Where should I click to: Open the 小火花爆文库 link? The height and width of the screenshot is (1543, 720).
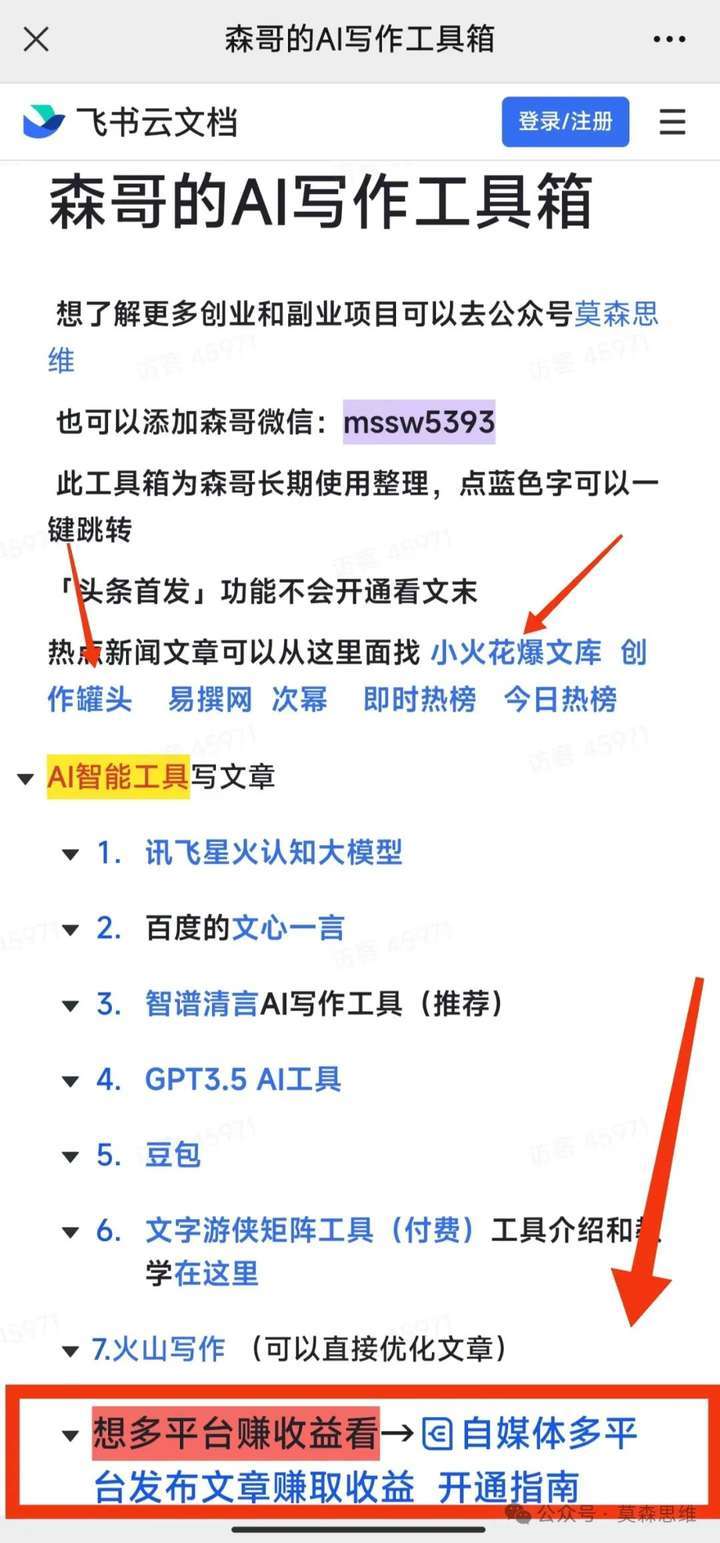click(x=516, y=652)
